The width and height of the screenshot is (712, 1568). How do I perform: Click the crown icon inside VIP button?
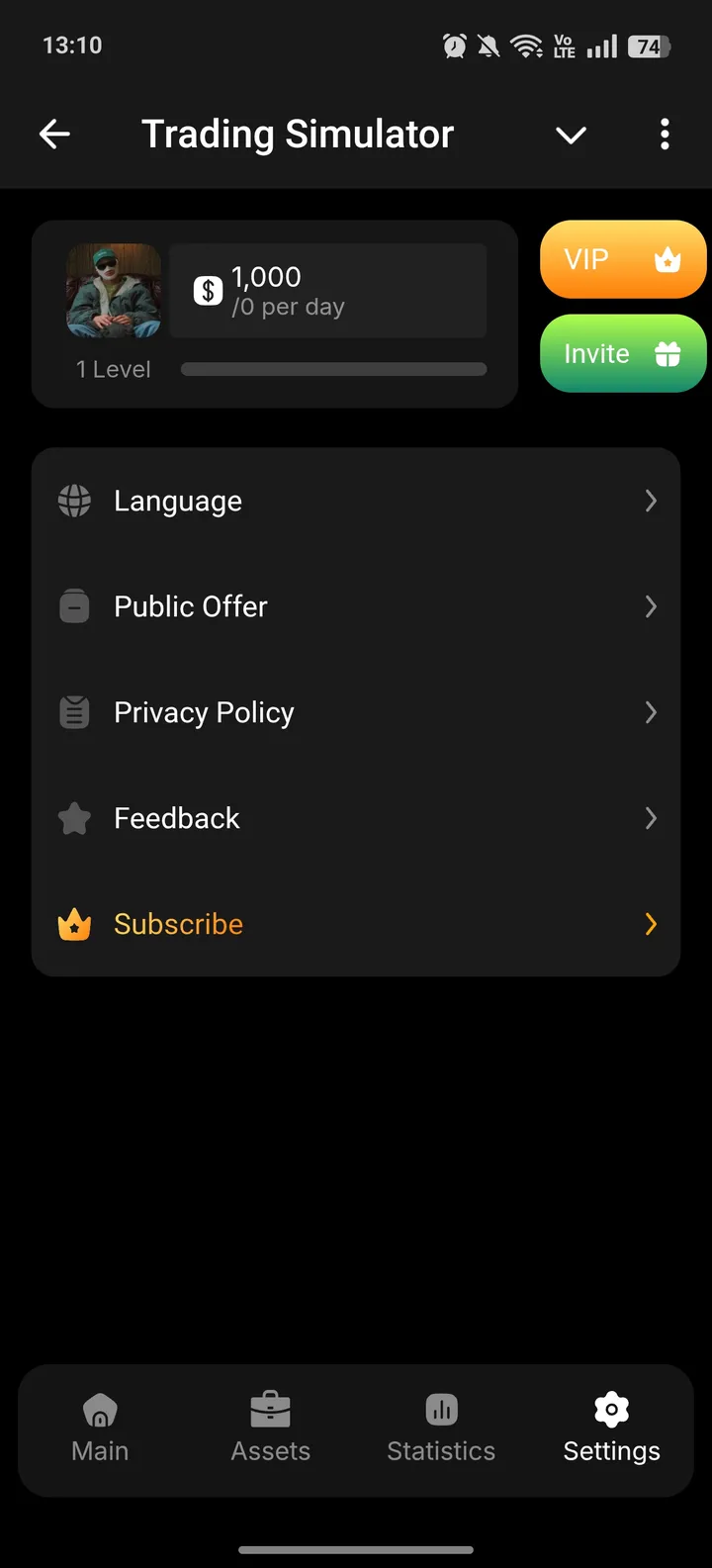tap(667, 259)
